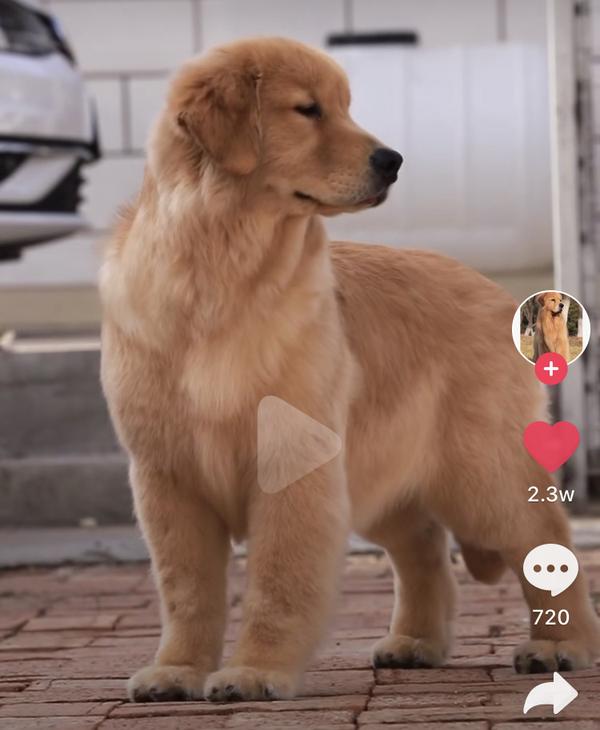Share this video with the arrow icon
Image resolution: width=600 pixels, height=730 pixels.
(551, 694)
